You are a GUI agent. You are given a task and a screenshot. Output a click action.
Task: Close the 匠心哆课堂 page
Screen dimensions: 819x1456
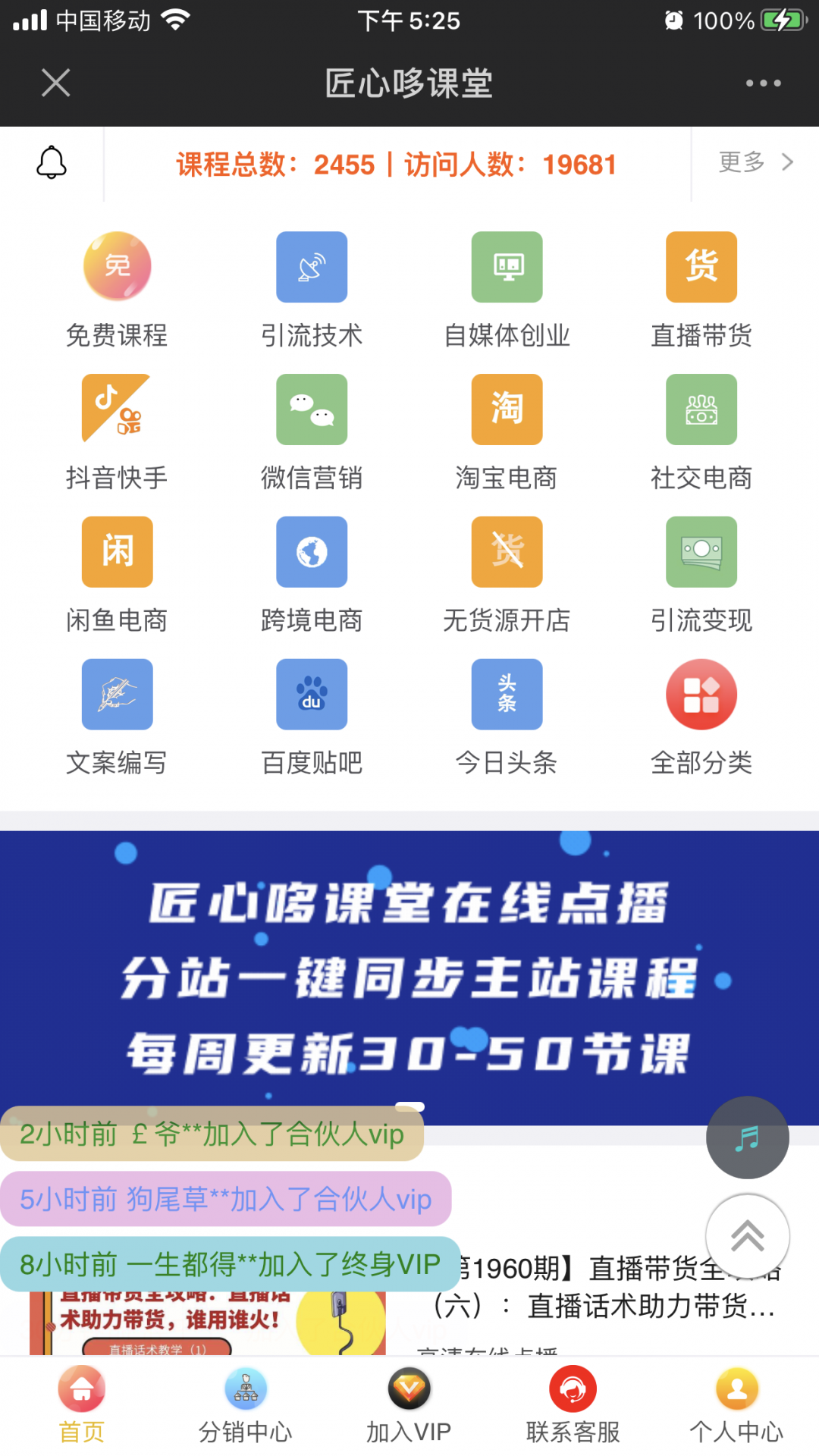(x=56, y=83)
